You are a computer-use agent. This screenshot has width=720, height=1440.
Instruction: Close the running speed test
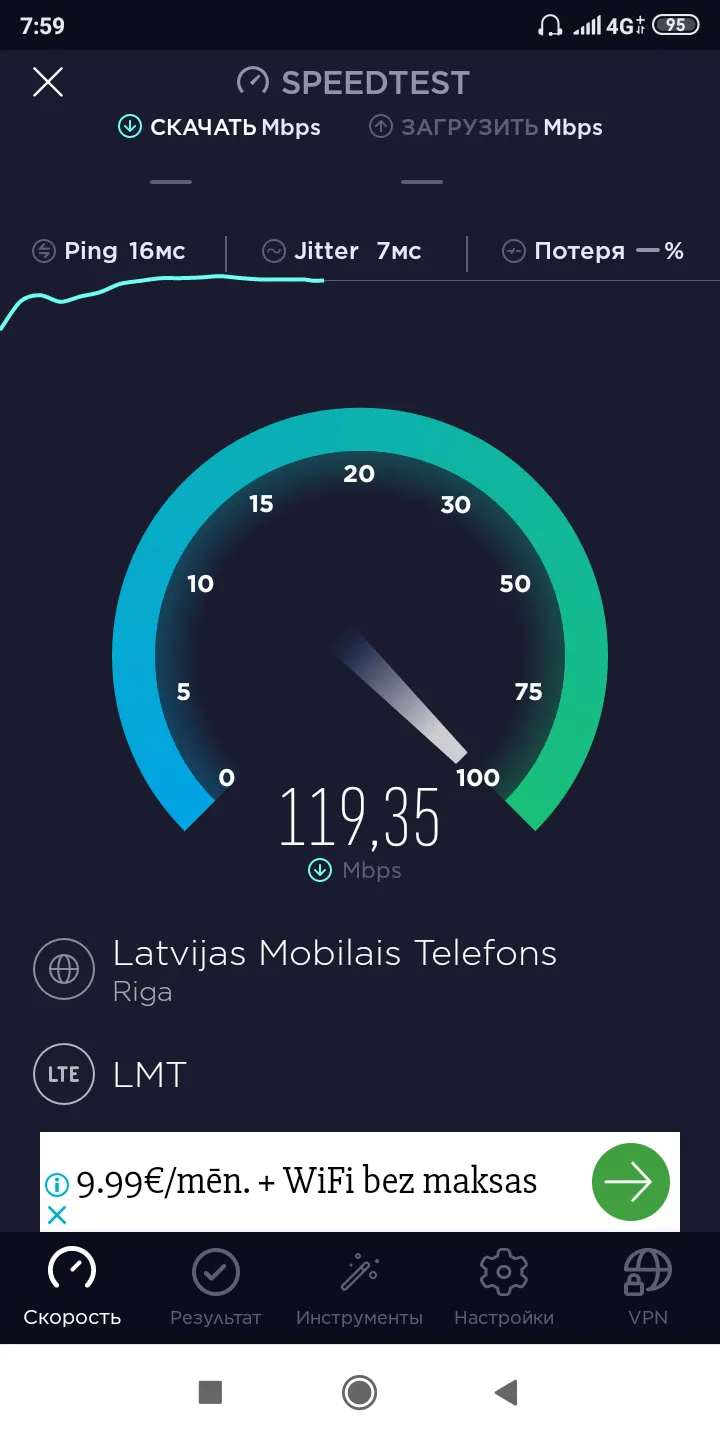(x=48, y=82)
